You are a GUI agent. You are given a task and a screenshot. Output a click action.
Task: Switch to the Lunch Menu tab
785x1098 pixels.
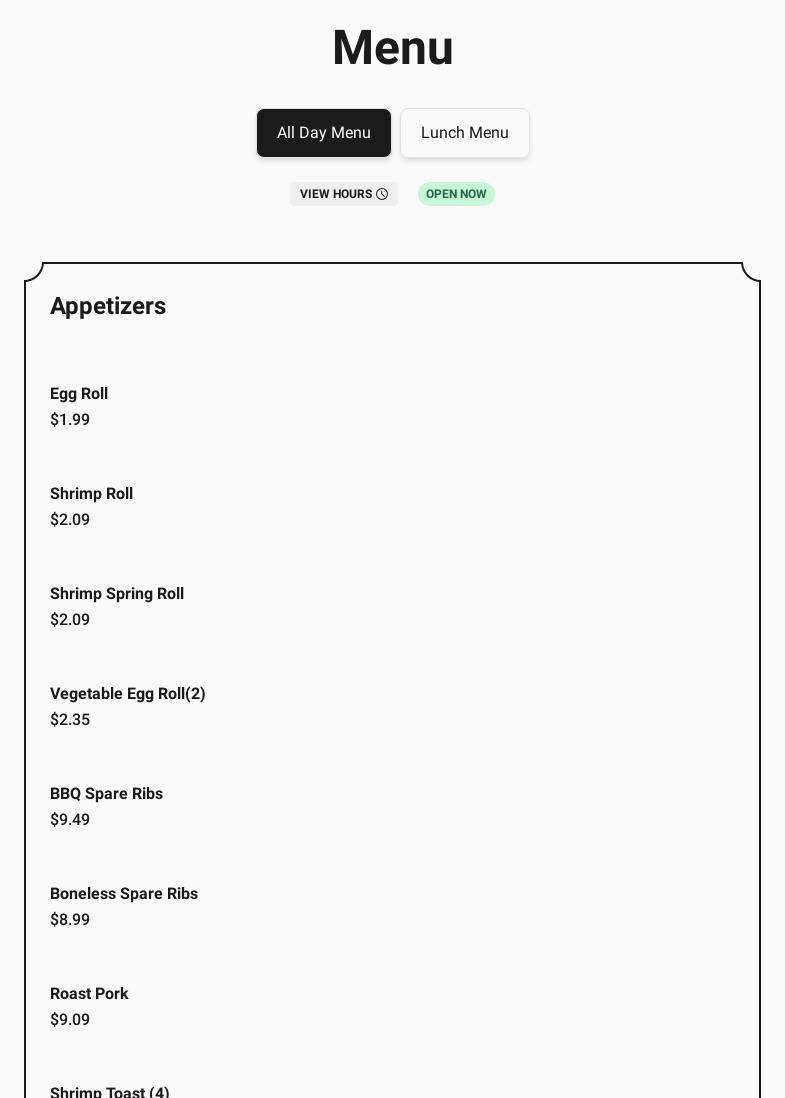(x=464, y=133)
